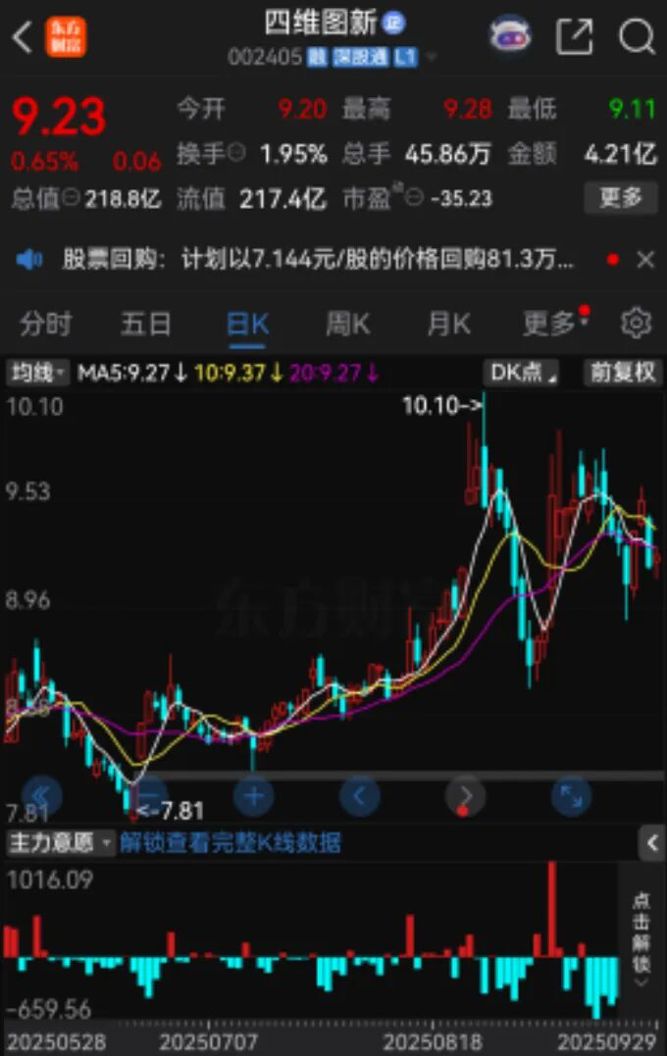Switch to the 周K chart tab
Screen dimensions: 667x1056
pos(347,324)
